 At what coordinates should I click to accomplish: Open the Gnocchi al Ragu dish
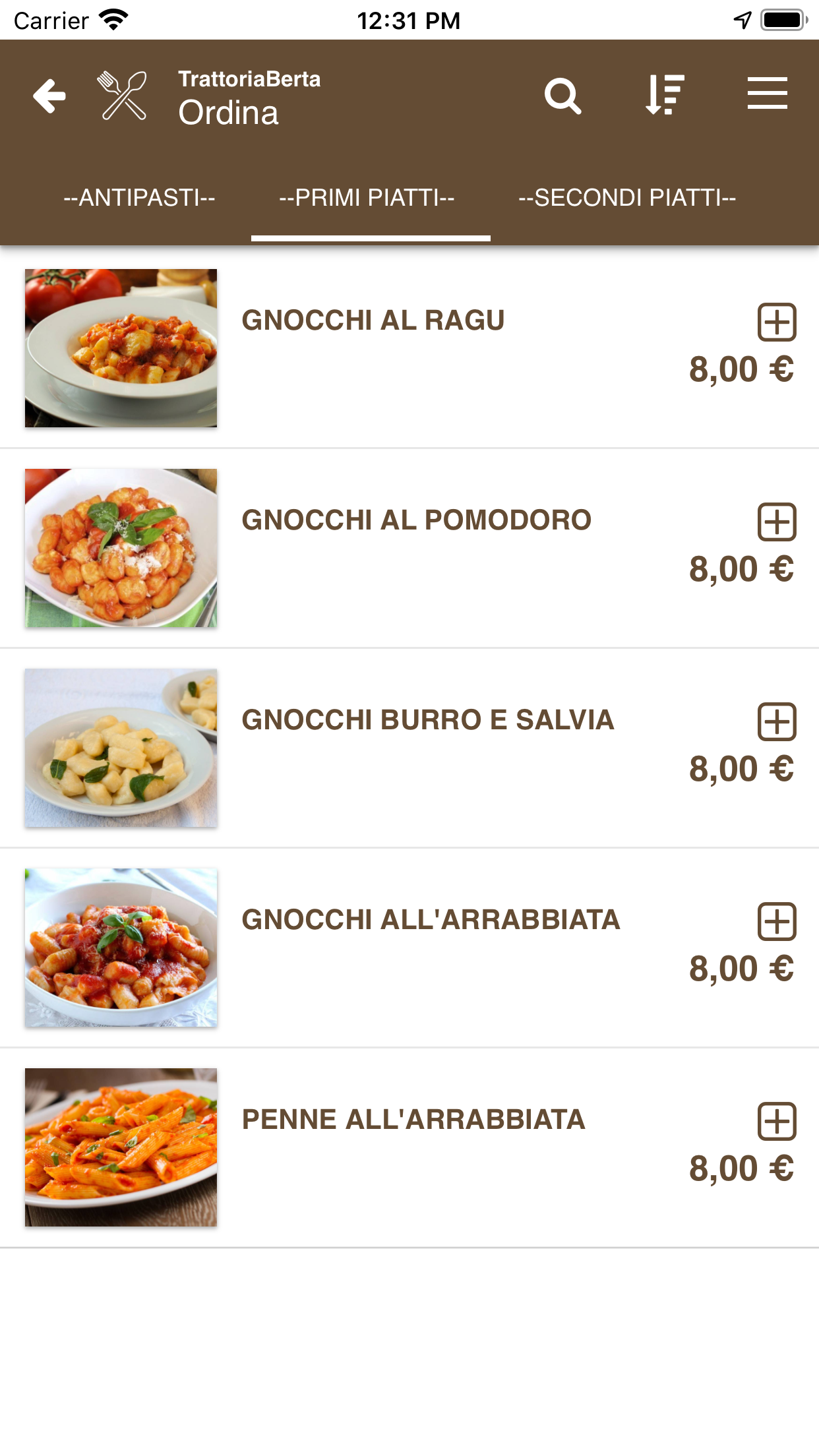click(373, 320)
